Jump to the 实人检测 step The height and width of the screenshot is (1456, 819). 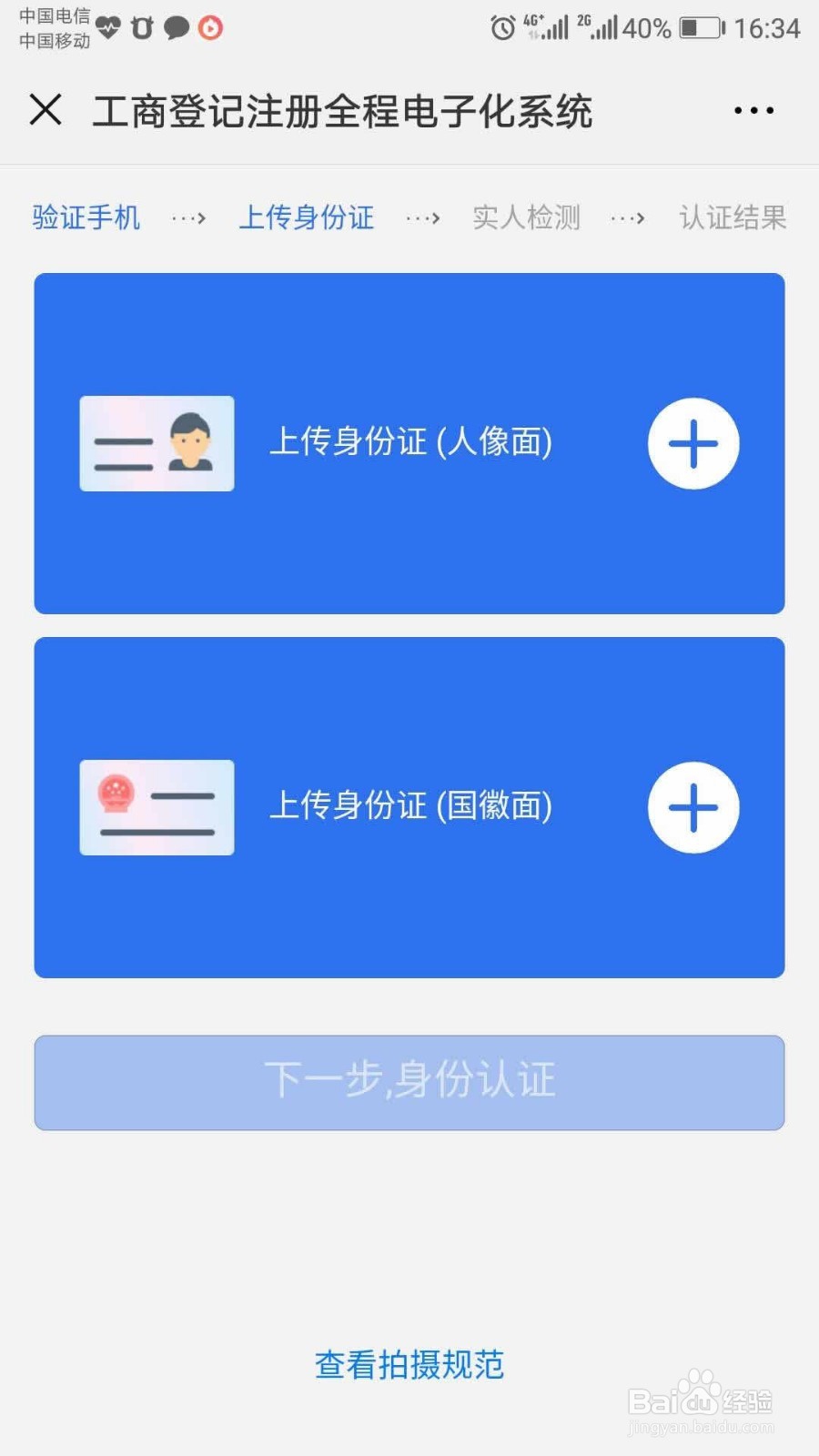pos(527,217)
